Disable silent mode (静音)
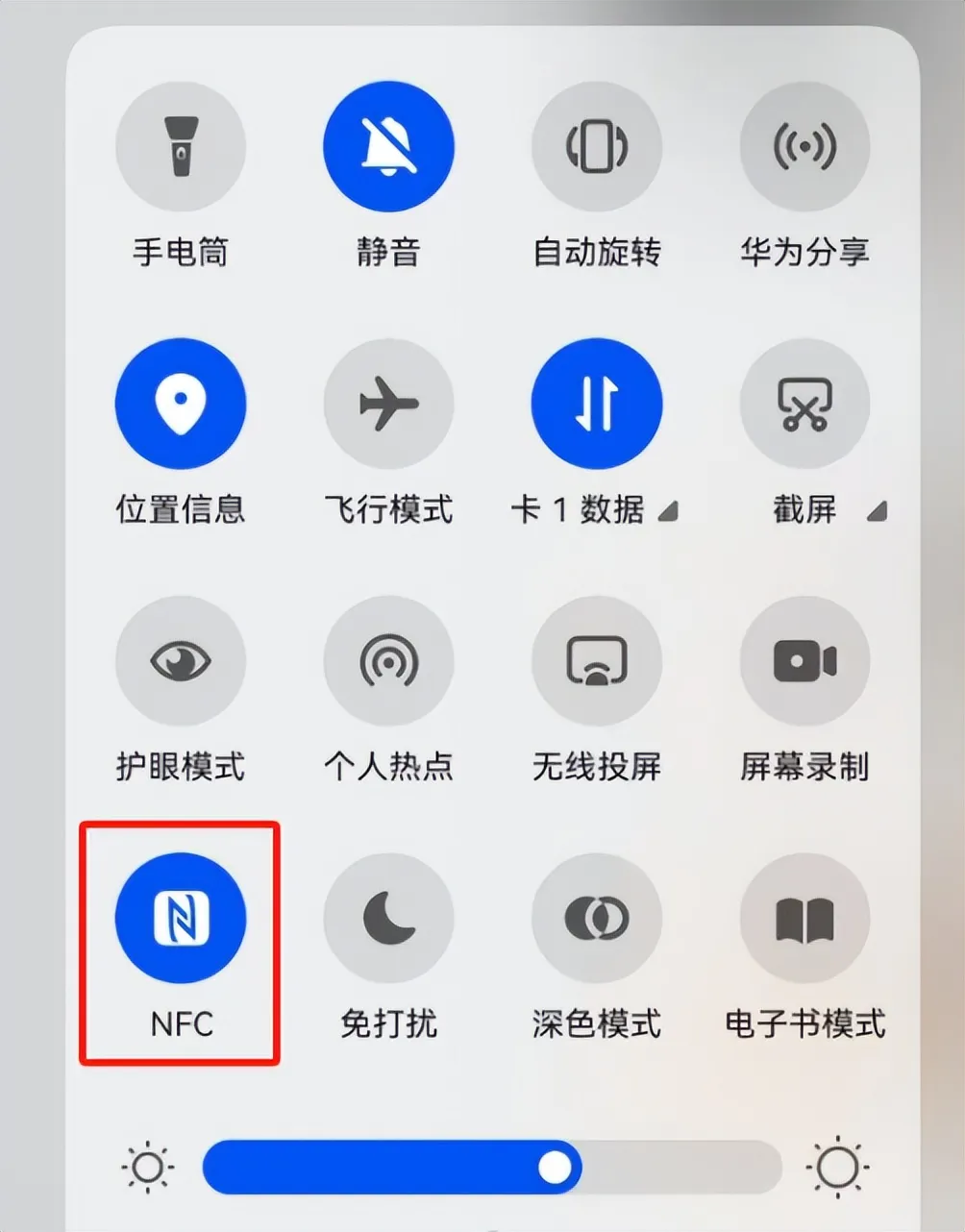 point(388,144)
